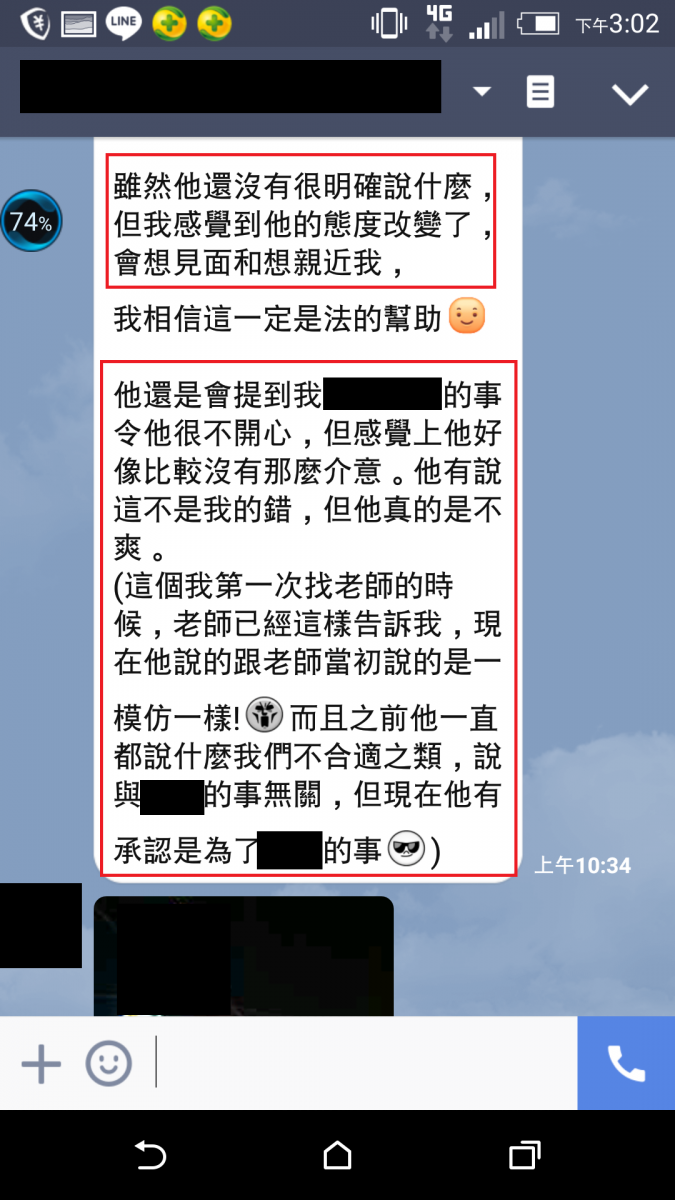
Task: Open the chat title dropdown arrow
Action: 482,92
